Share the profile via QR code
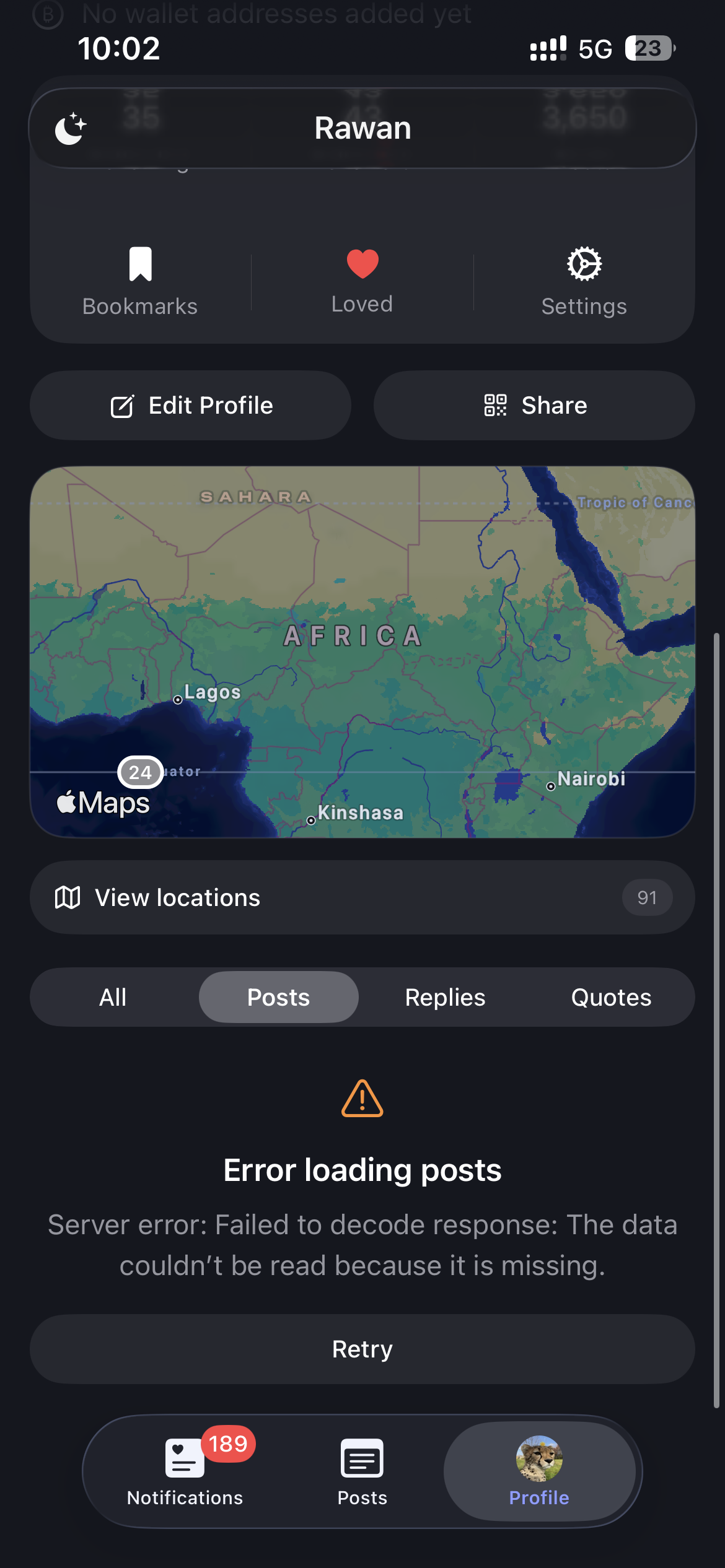The height and width of the screenshot is (1568, 725). (534, 406)
